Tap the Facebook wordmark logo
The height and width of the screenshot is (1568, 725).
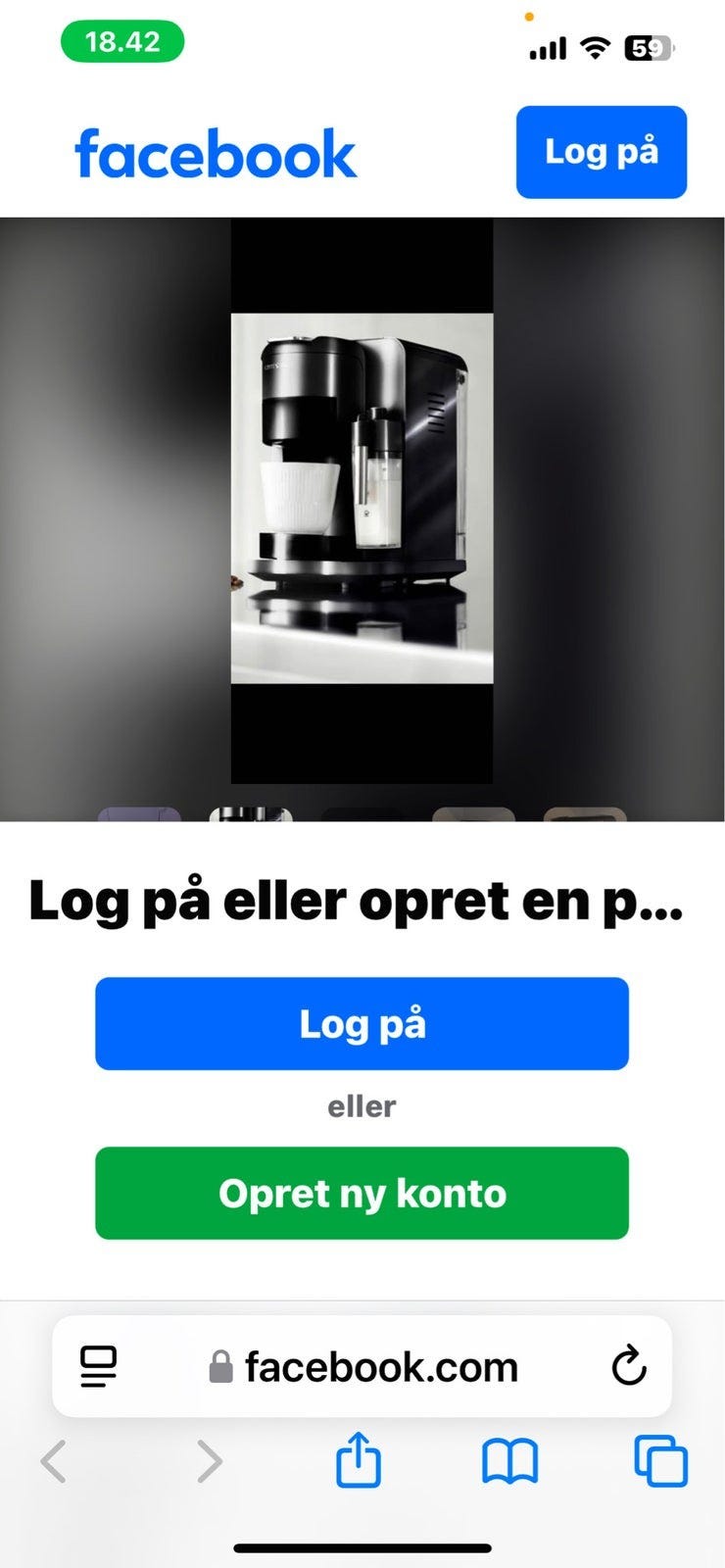point(214,152)
